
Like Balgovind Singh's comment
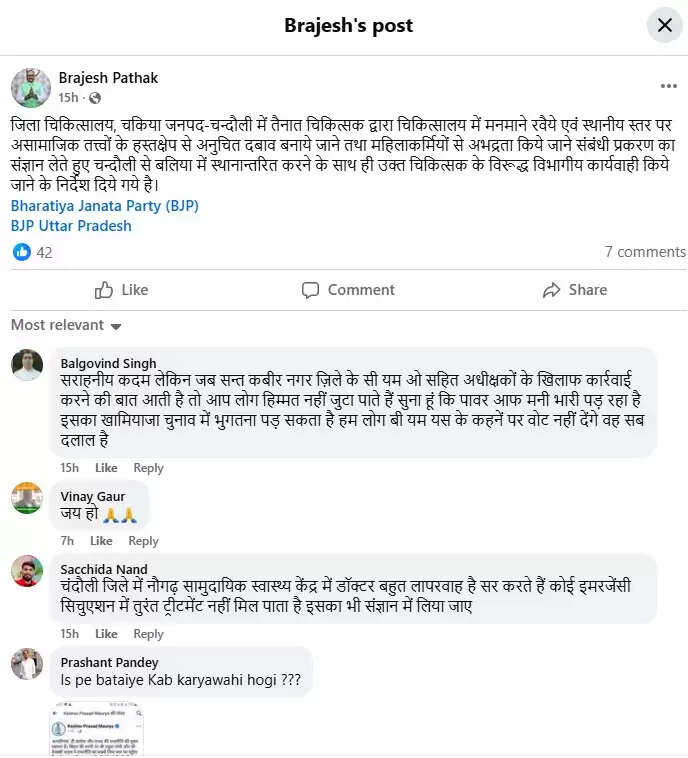coord(106,468)
